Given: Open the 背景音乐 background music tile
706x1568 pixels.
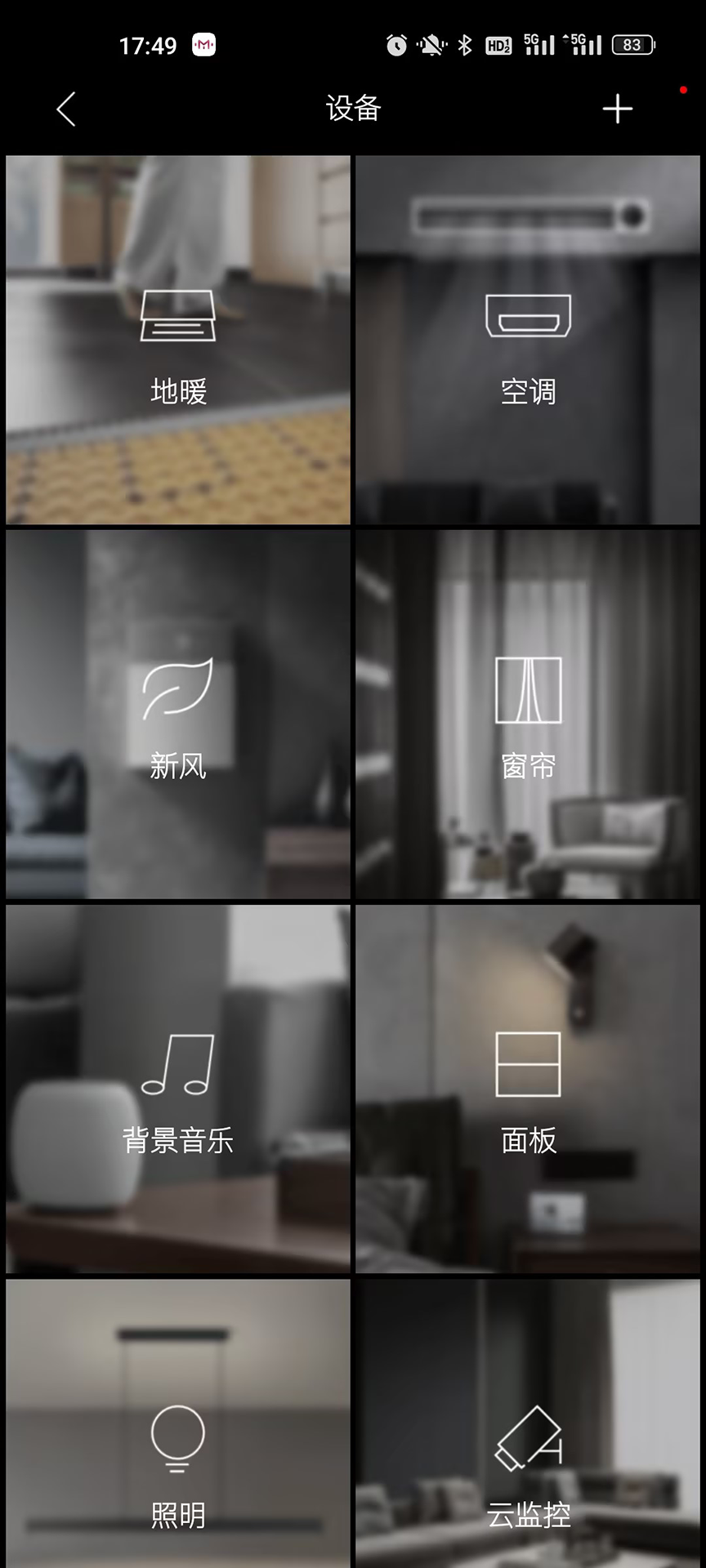Looking at the screenshot, I should tap(178, 1089).
